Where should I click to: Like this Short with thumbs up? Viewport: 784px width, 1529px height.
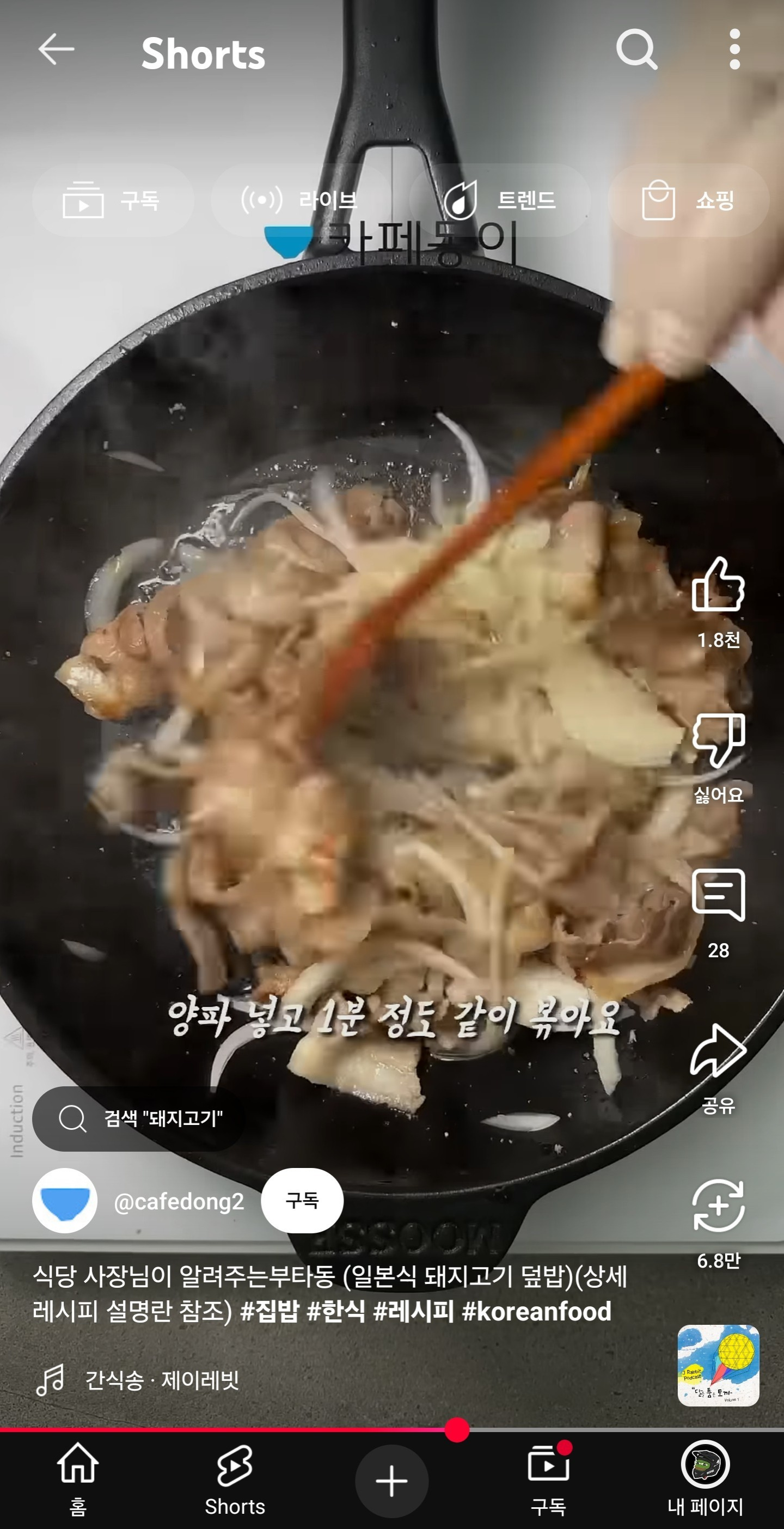click(718, 585)
